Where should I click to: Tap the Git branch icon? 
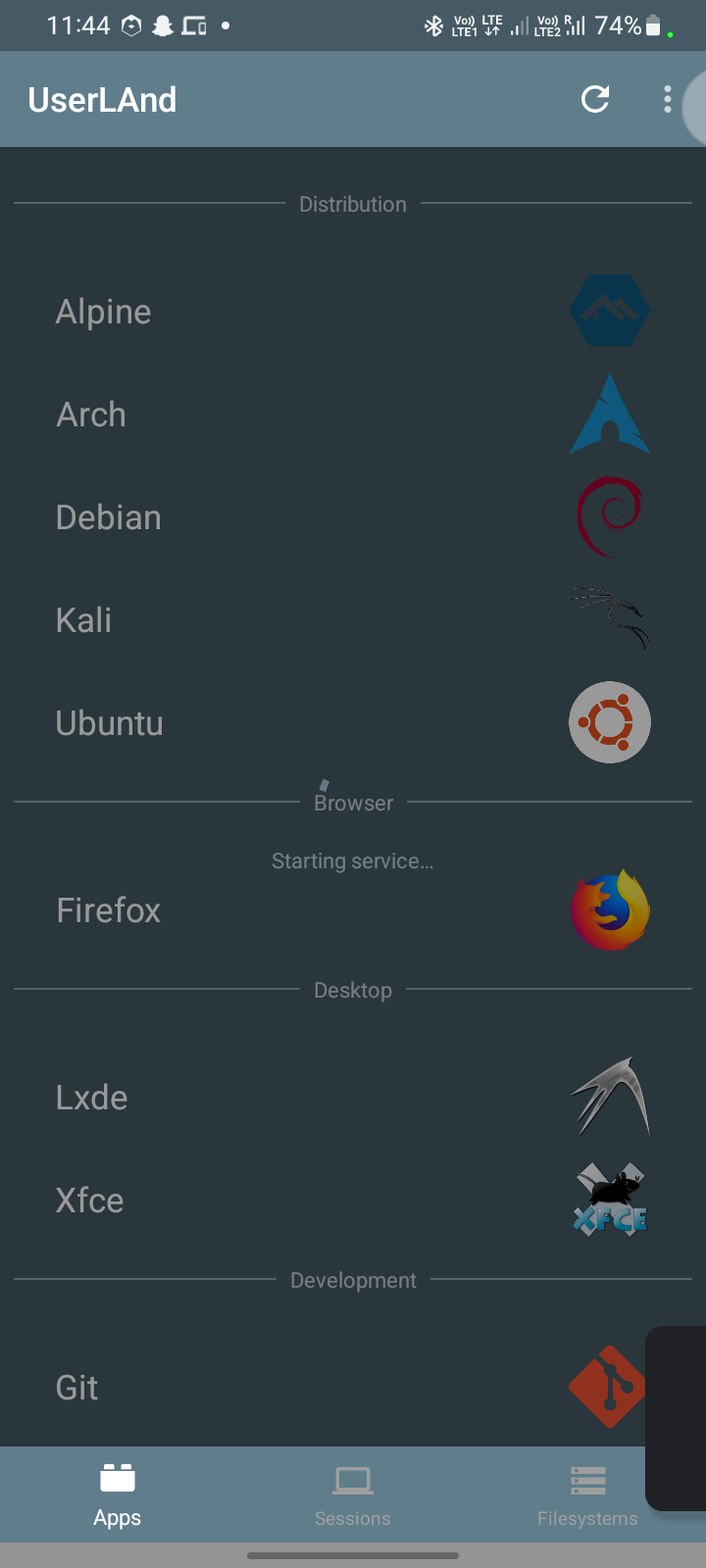610,1386
